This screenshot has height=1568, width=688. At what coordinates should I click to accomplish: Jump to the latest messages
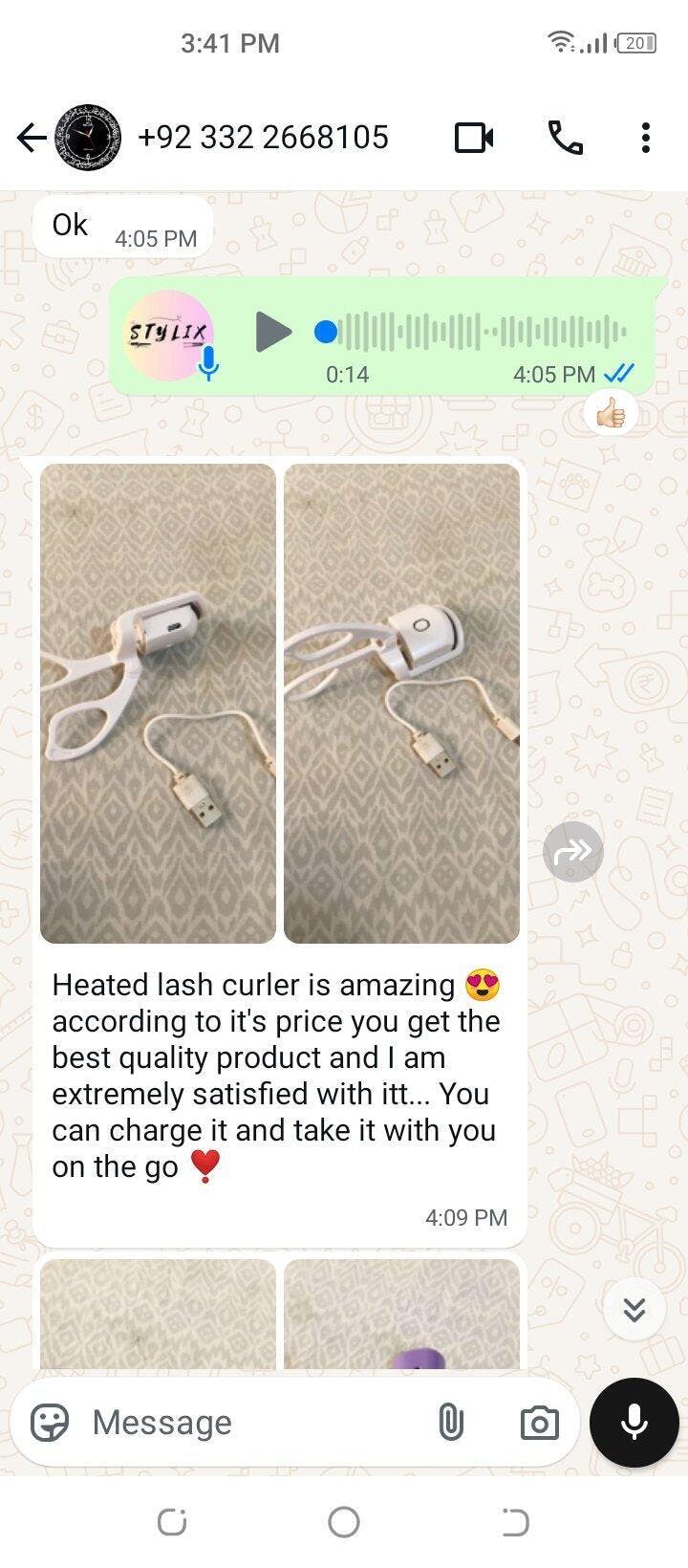(x=634, y=1309)
